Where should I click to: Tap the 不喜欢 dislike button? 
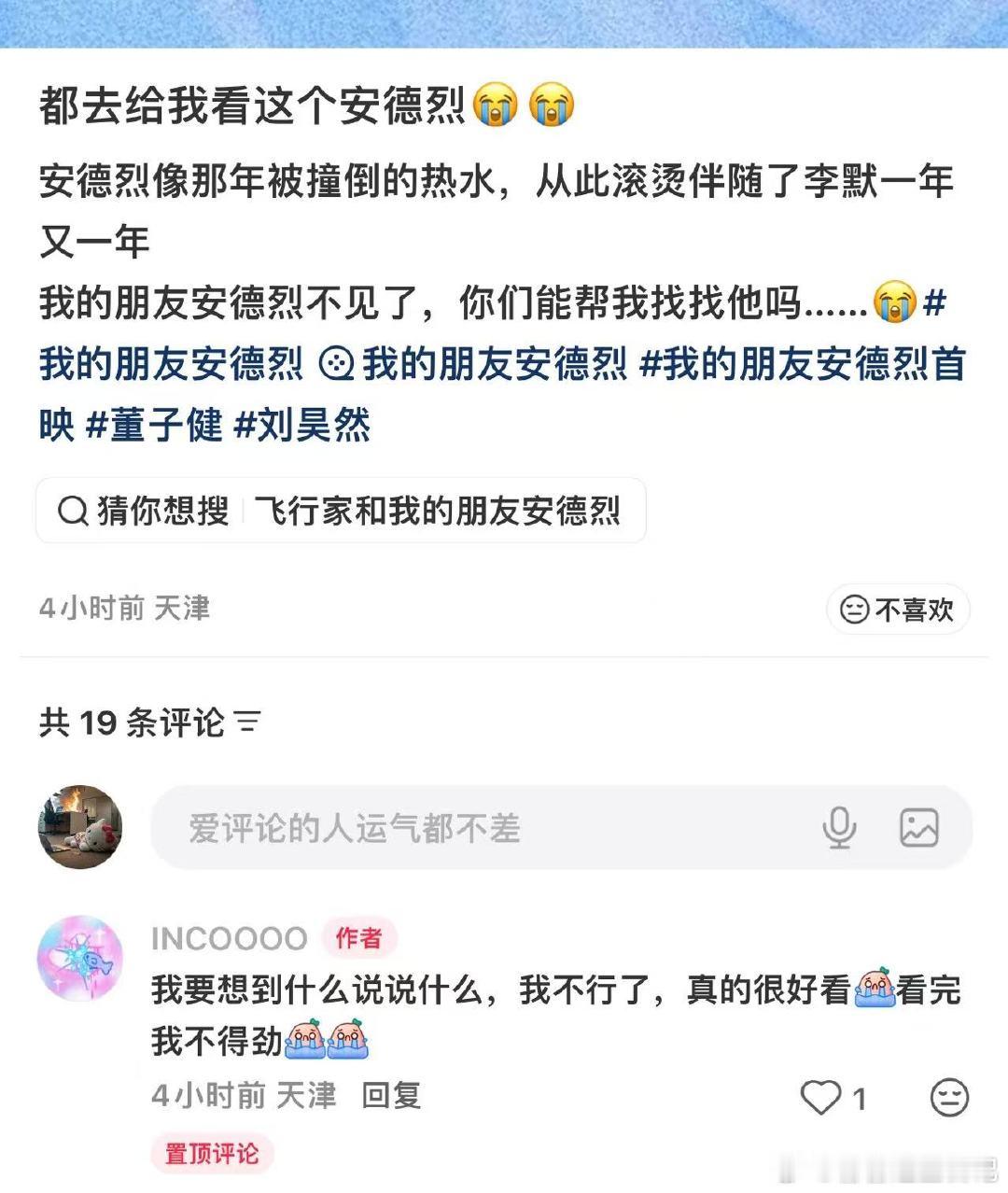pos(896,611)
